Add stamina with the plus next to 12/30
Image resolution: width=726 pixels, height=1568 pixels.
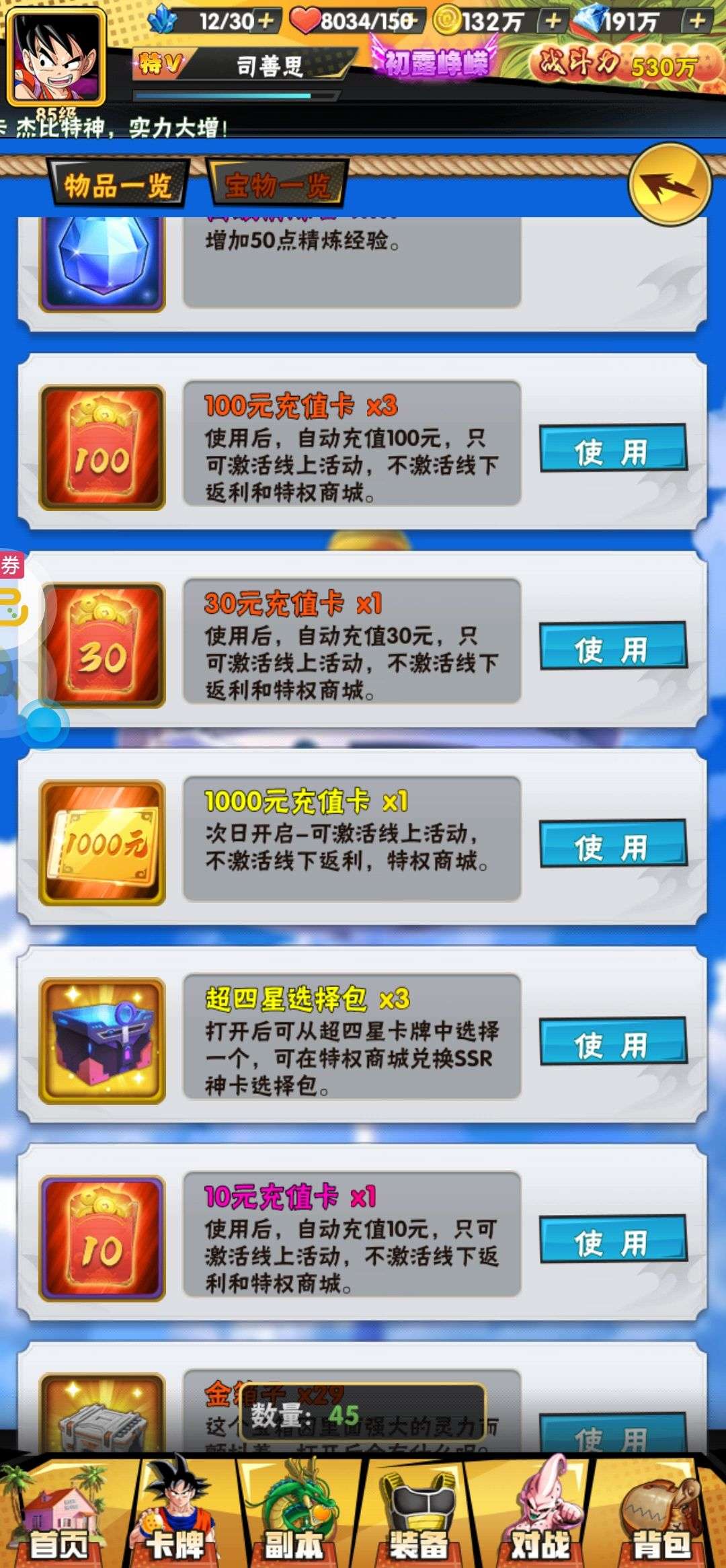(266, 22)
